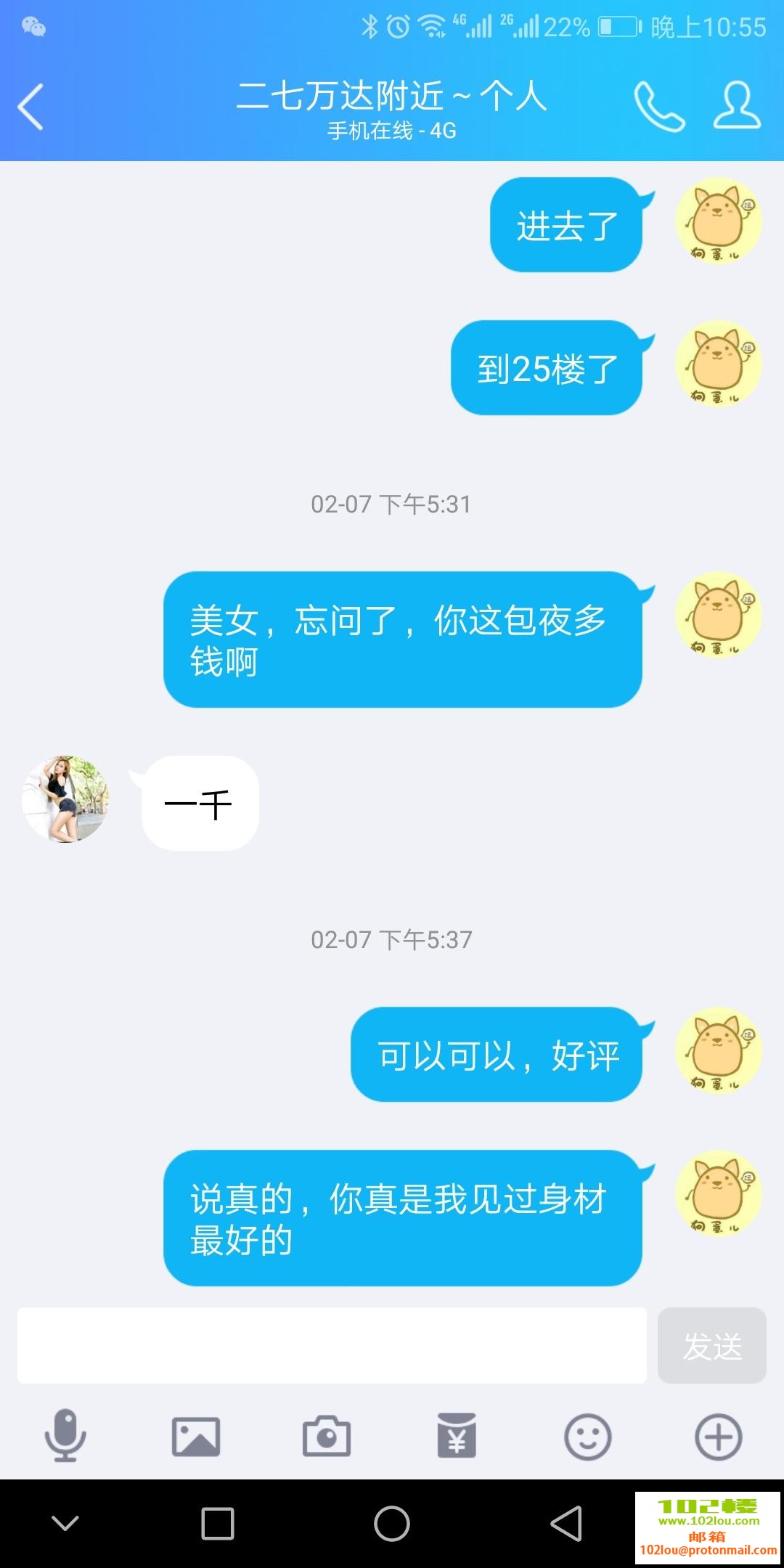
Task: Open the photo gallery picker
Action: 196,1437
